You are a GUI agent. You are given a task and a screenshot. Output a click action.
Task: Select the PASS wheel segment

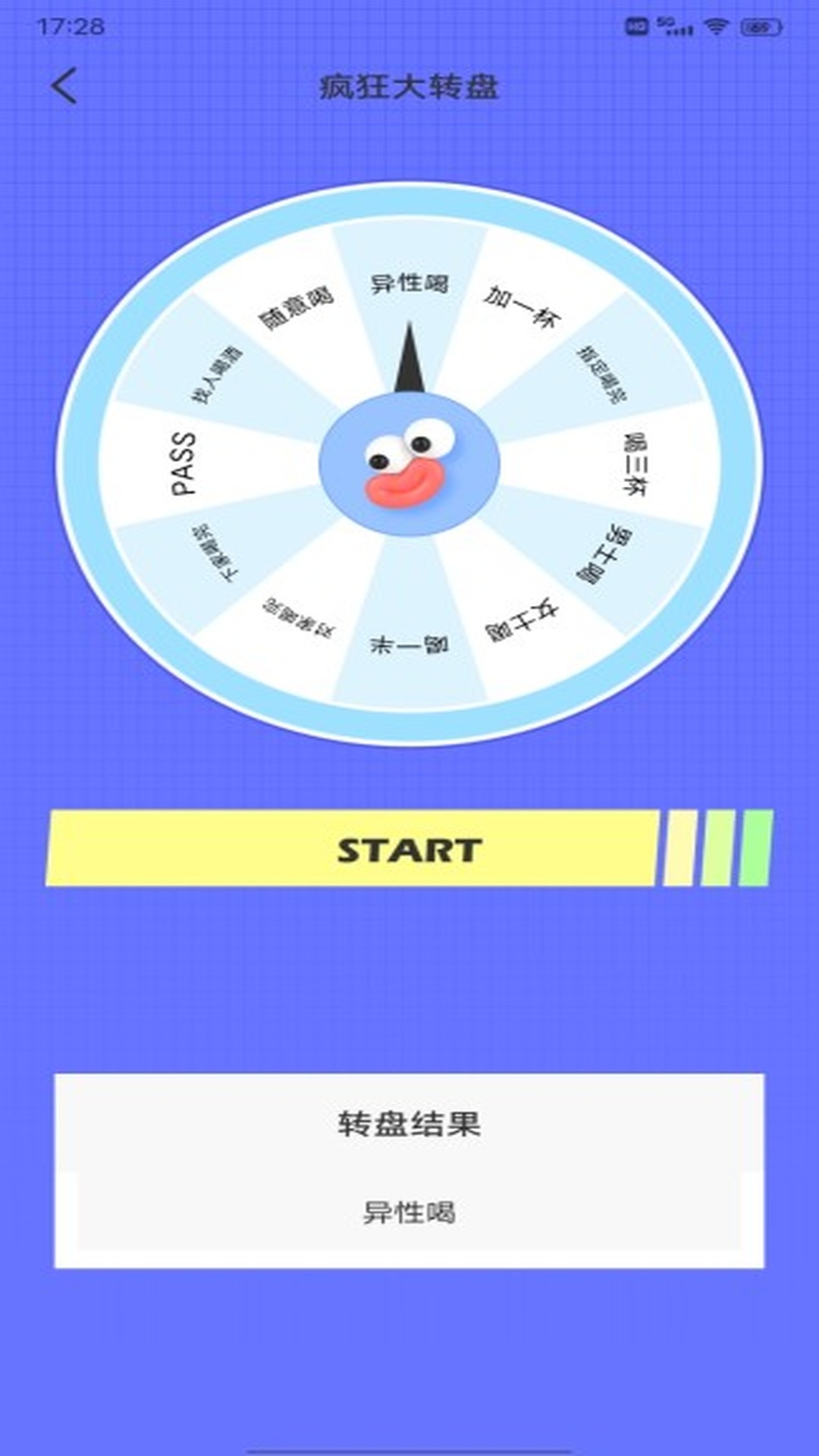(x=182, y=465)
